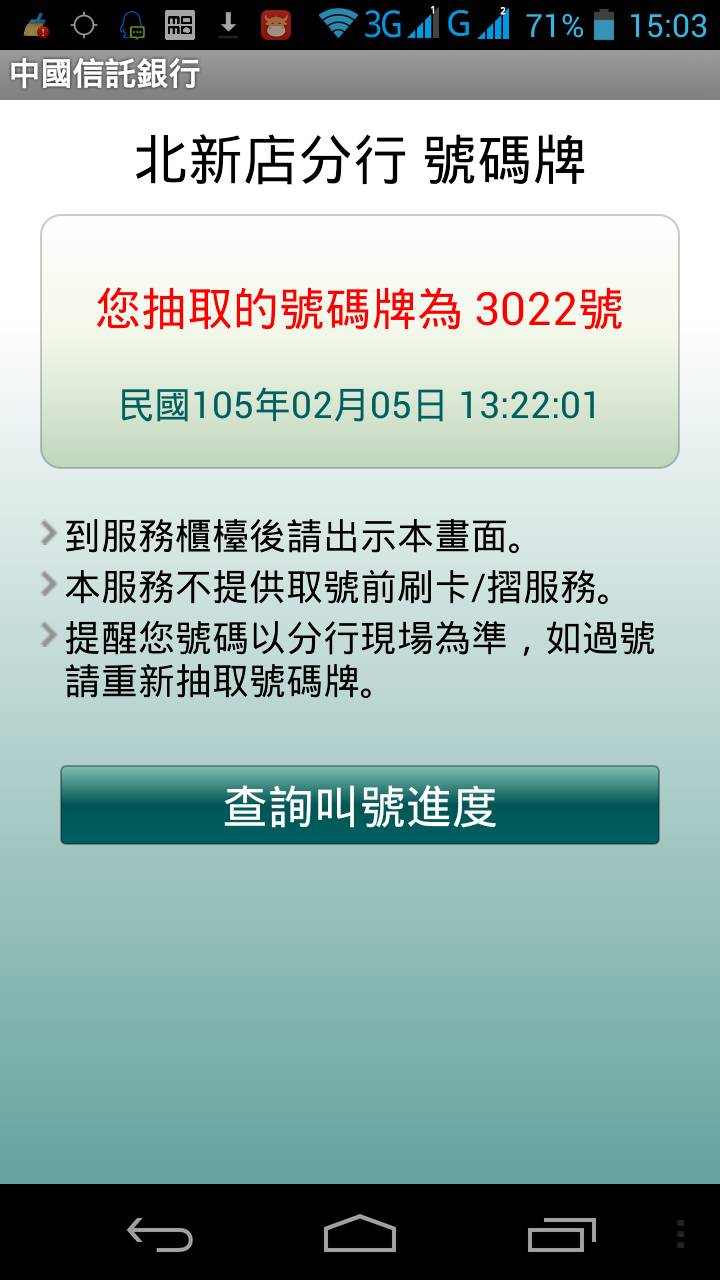Tap the 查詢叫號進度 button
Viewport: 720px width, 1280px height.
point(360,805)
